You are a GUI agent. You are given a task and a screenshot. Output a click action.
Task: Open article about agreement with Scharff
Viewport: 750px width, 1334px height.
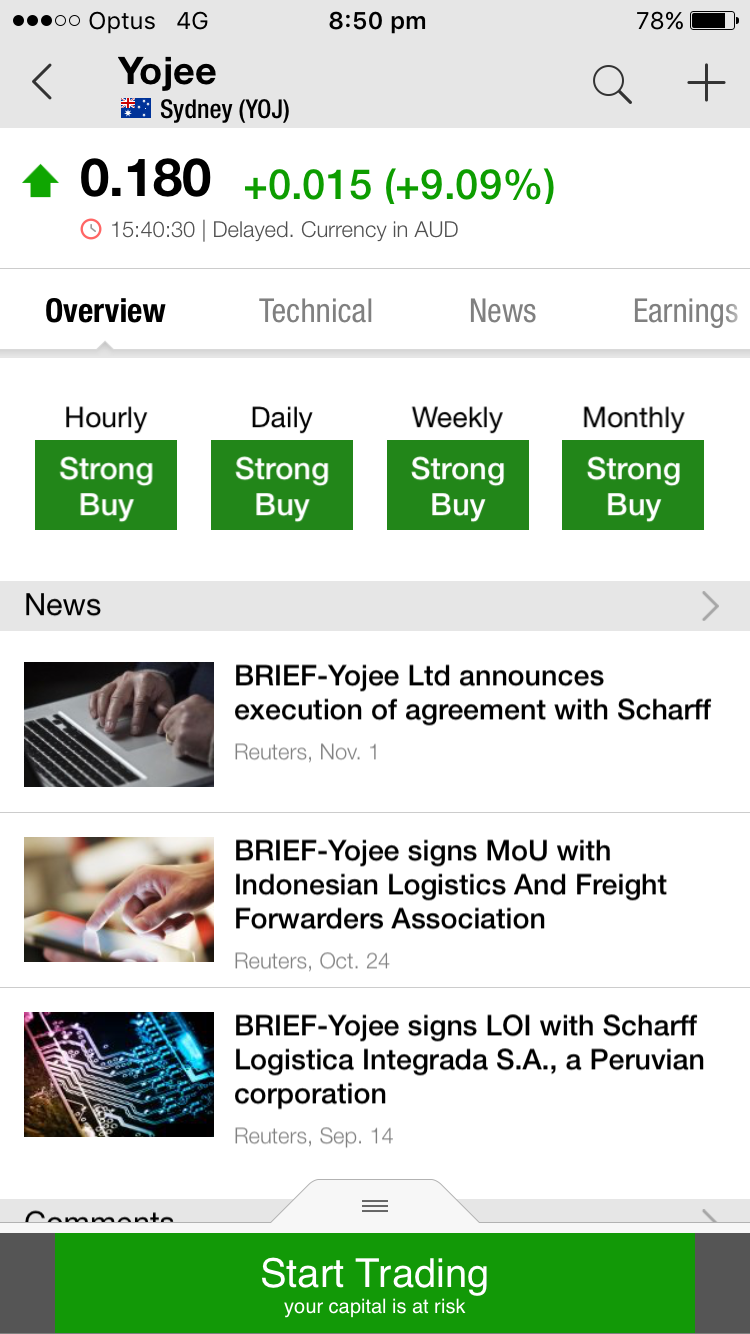tap(375, 723)
